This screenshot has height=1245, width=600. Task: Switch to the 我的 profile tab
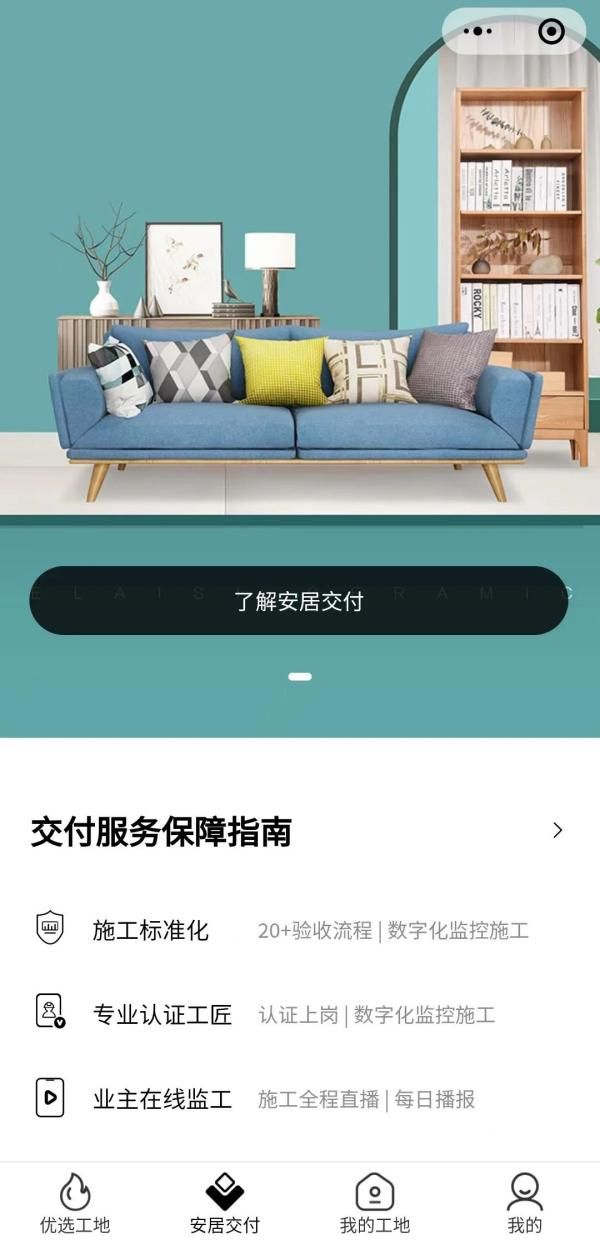[524, 1203]
